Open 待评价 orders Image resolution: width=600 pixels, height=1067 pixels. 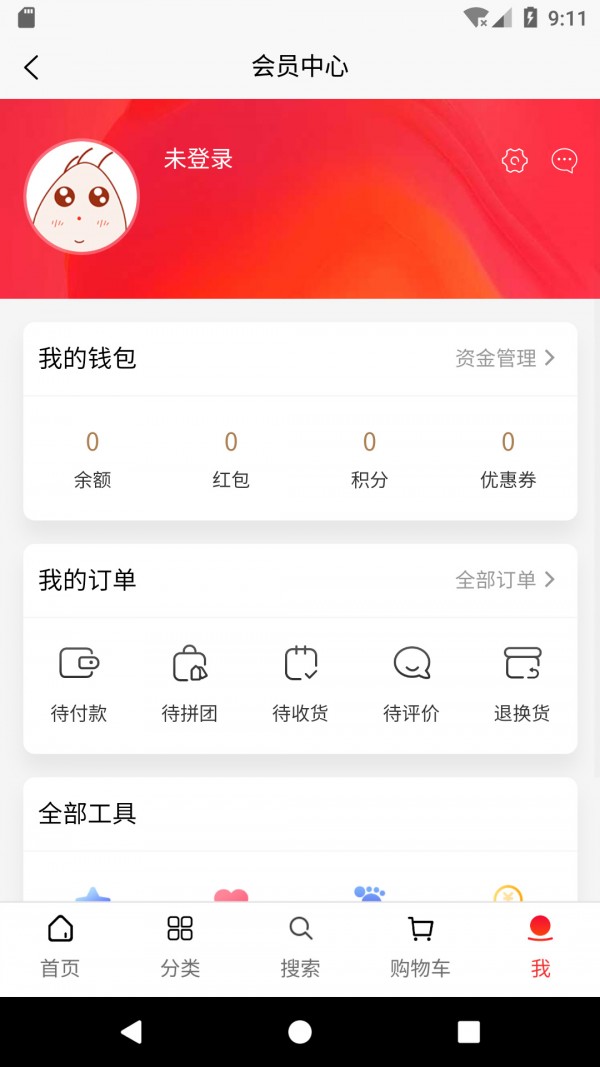pos(411,683)
